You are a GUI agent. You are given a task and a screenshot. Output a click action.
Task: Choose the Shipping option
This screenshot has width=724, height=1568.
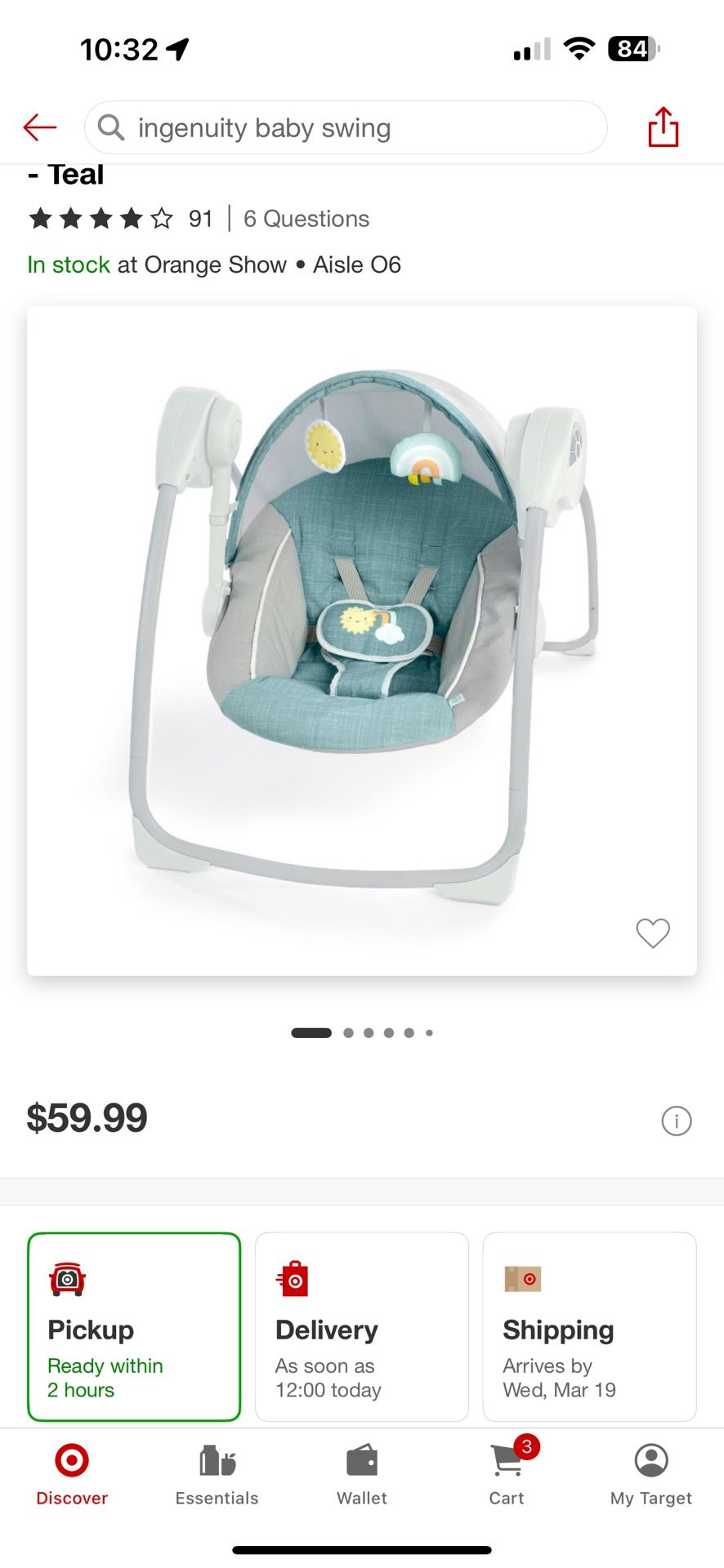coord(589,1326)
